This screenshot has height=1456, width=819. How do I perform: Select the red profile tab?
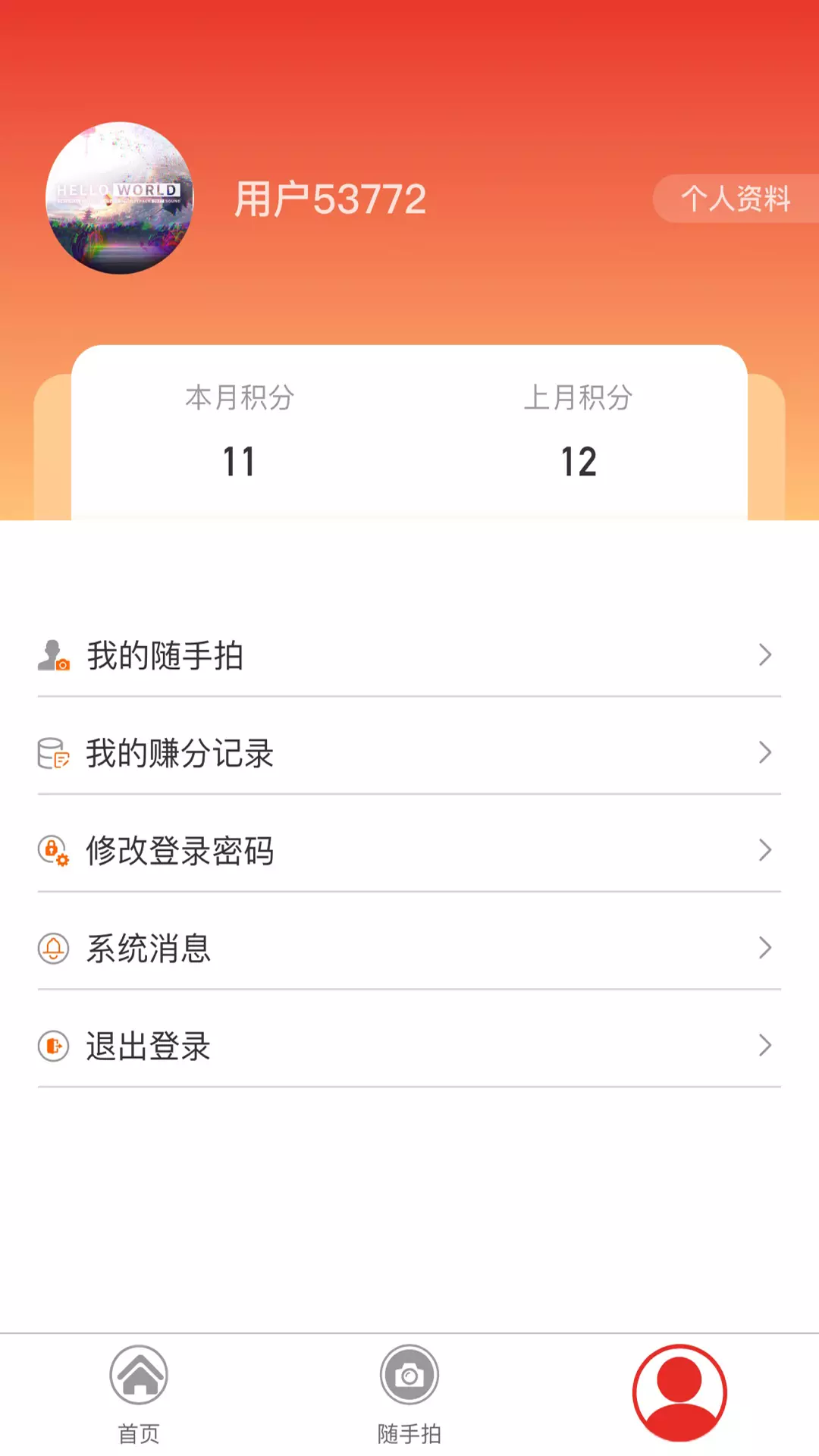[680, 1393]
